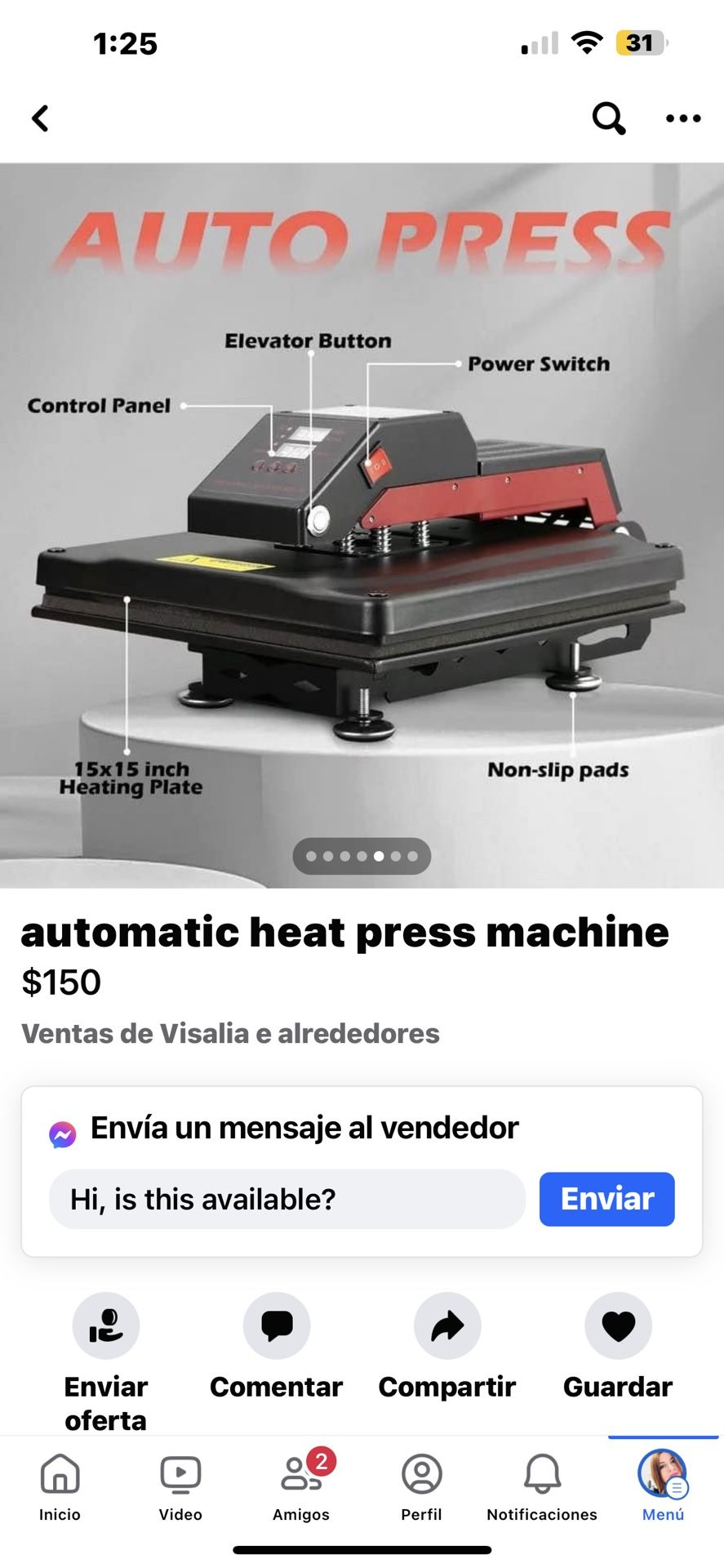Go to the Perfil tab
Screen dimensions: 724x1568
tap(421, 1486)
